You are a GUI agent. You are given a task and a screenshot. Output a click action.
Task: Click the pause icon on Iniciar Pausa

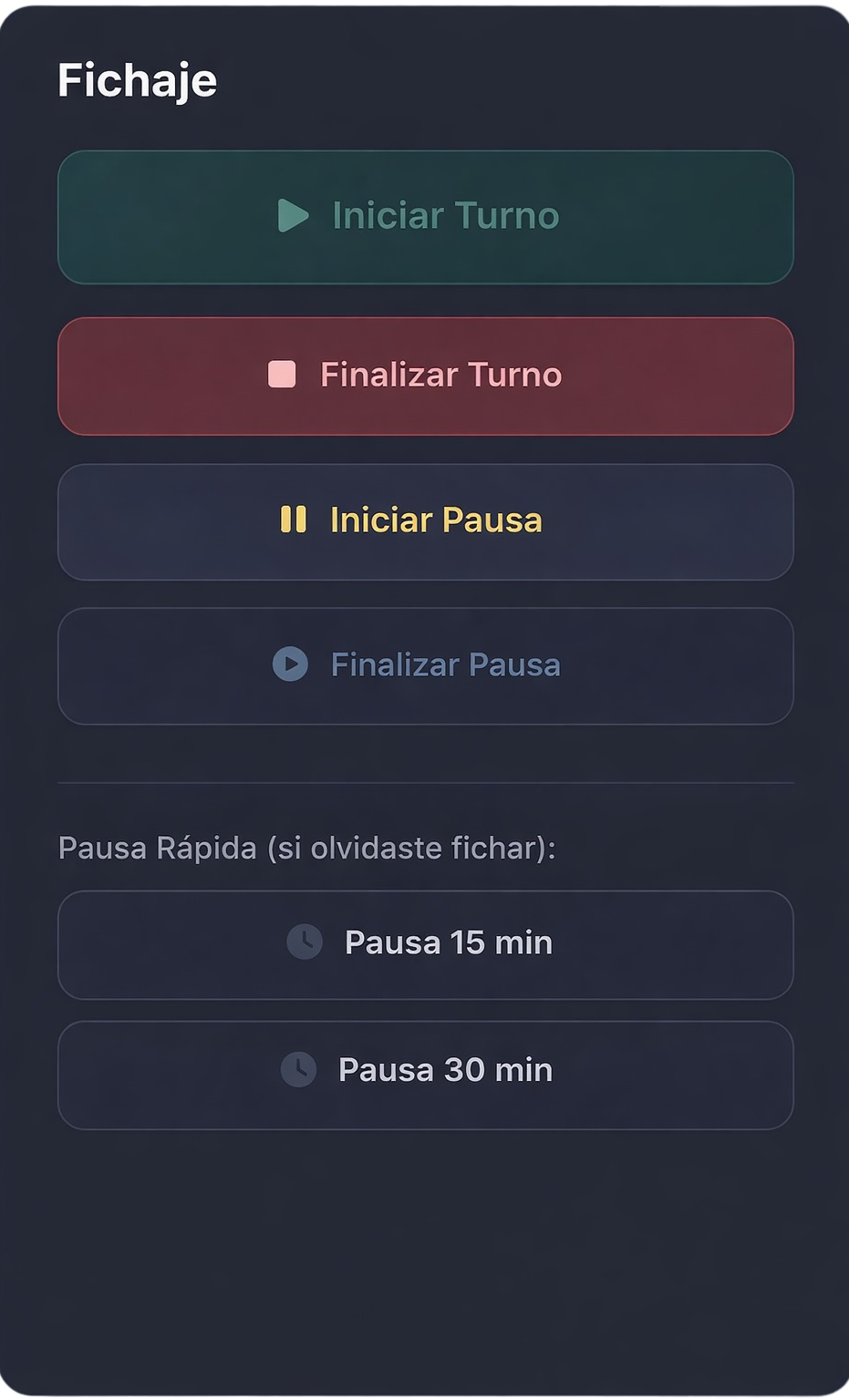tap(292, 520)
